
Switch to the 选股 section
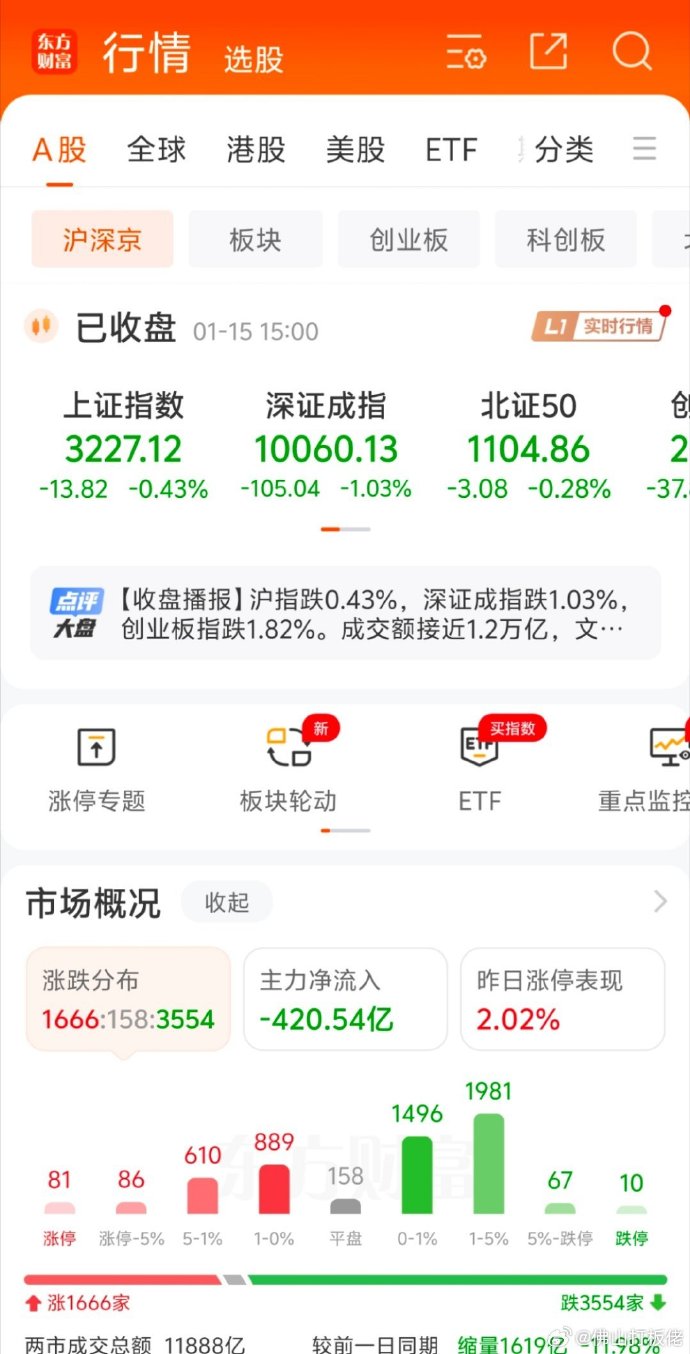tap(253, 59)
